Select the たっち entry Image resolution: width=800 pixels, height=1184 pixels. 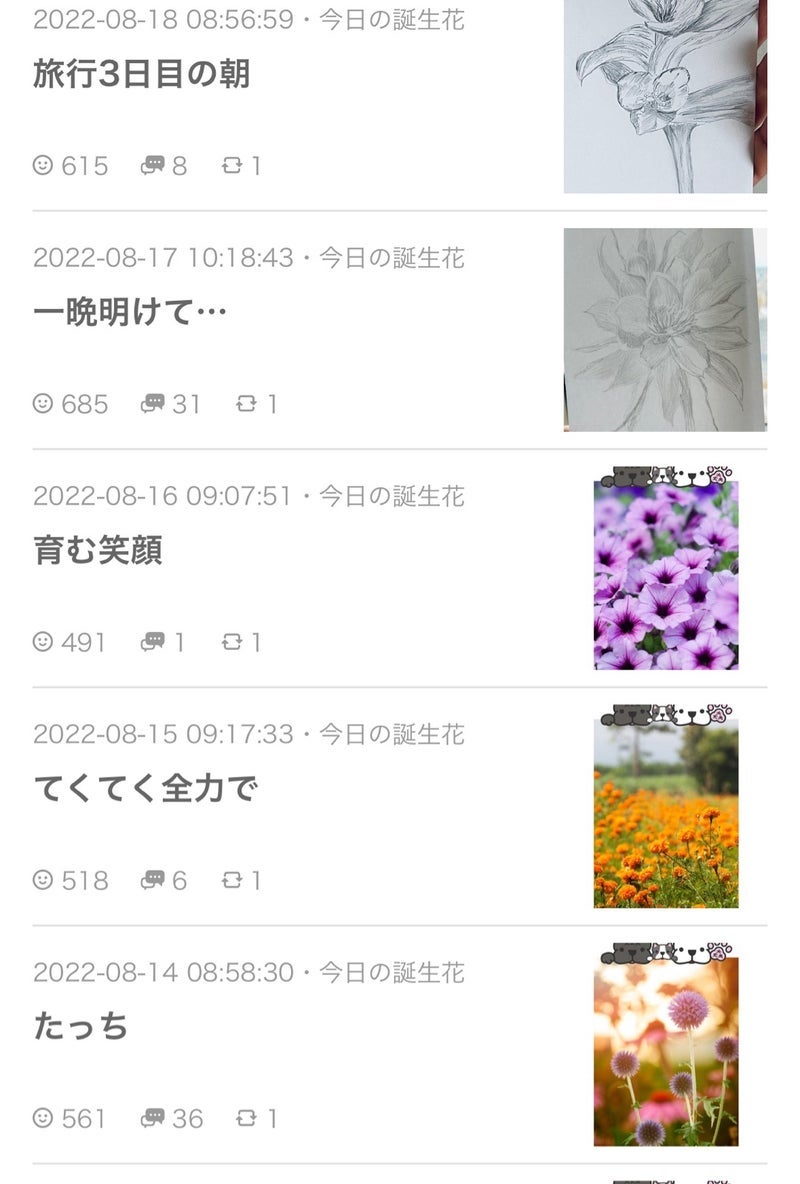[x=80, y=1027]
